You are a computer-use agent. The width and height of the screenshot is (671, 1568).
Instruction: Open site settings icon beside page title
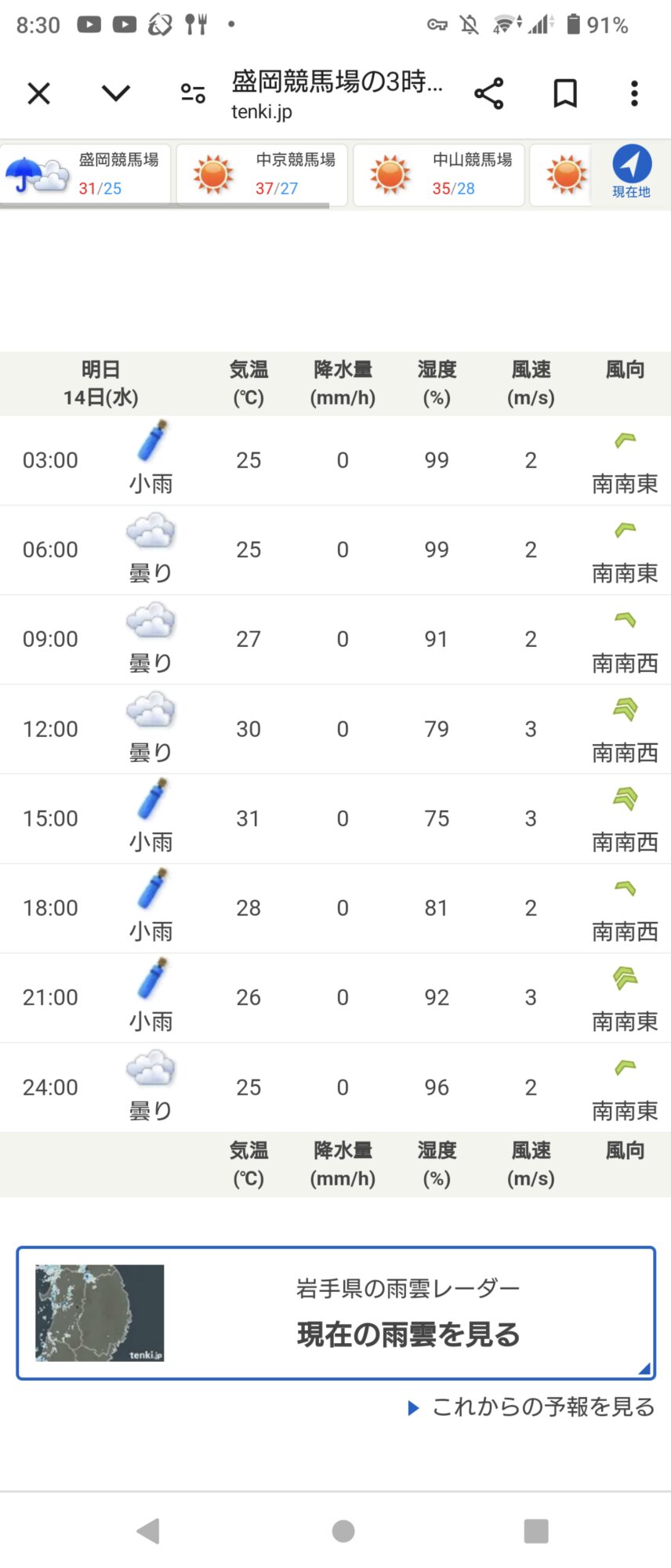[x=193, y=94]
